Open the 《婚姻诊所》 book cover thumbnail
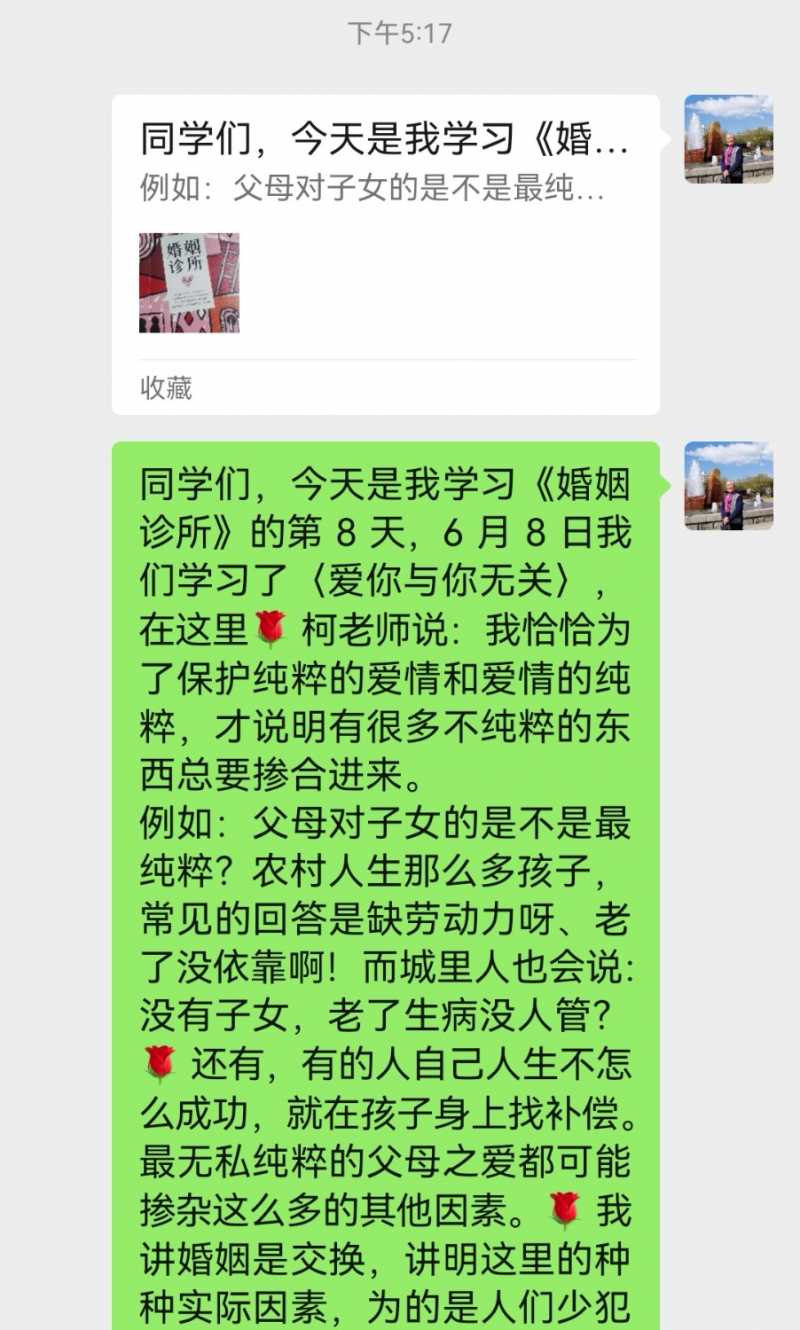This screenshot has height=1330, width=800. coord(188,283)
